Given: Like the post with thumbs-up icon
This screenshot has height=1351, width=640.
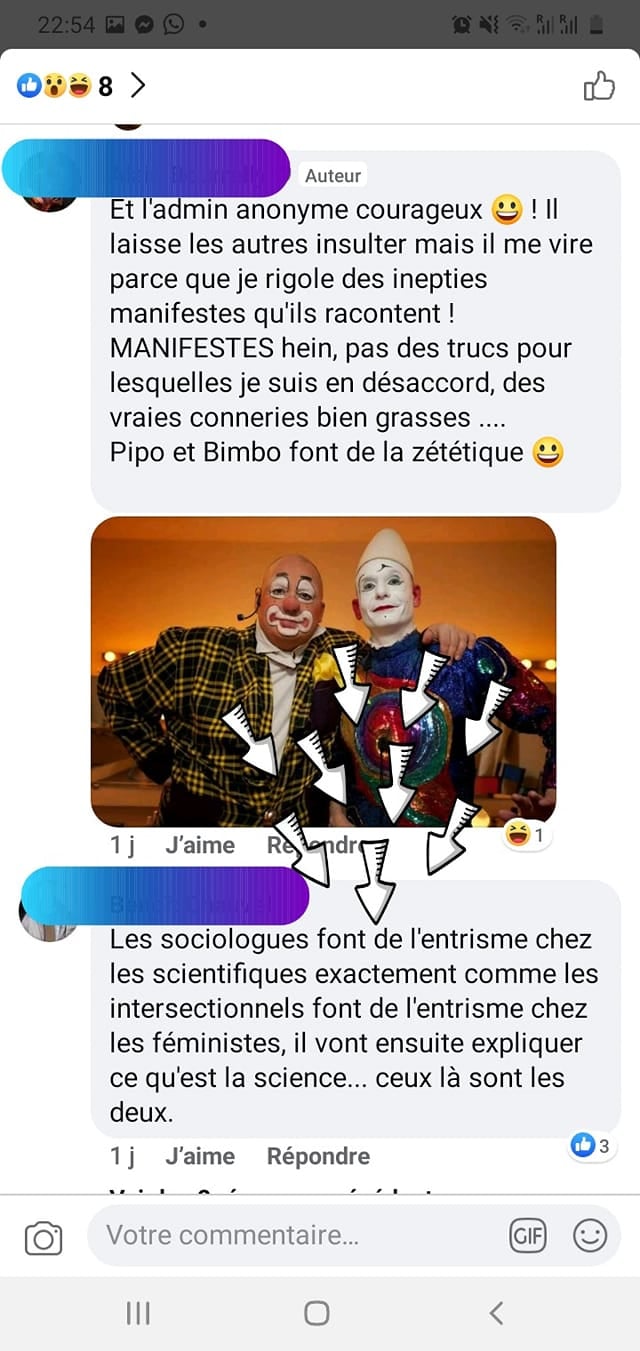Looking at the screenshot, I should coord(599,86).
